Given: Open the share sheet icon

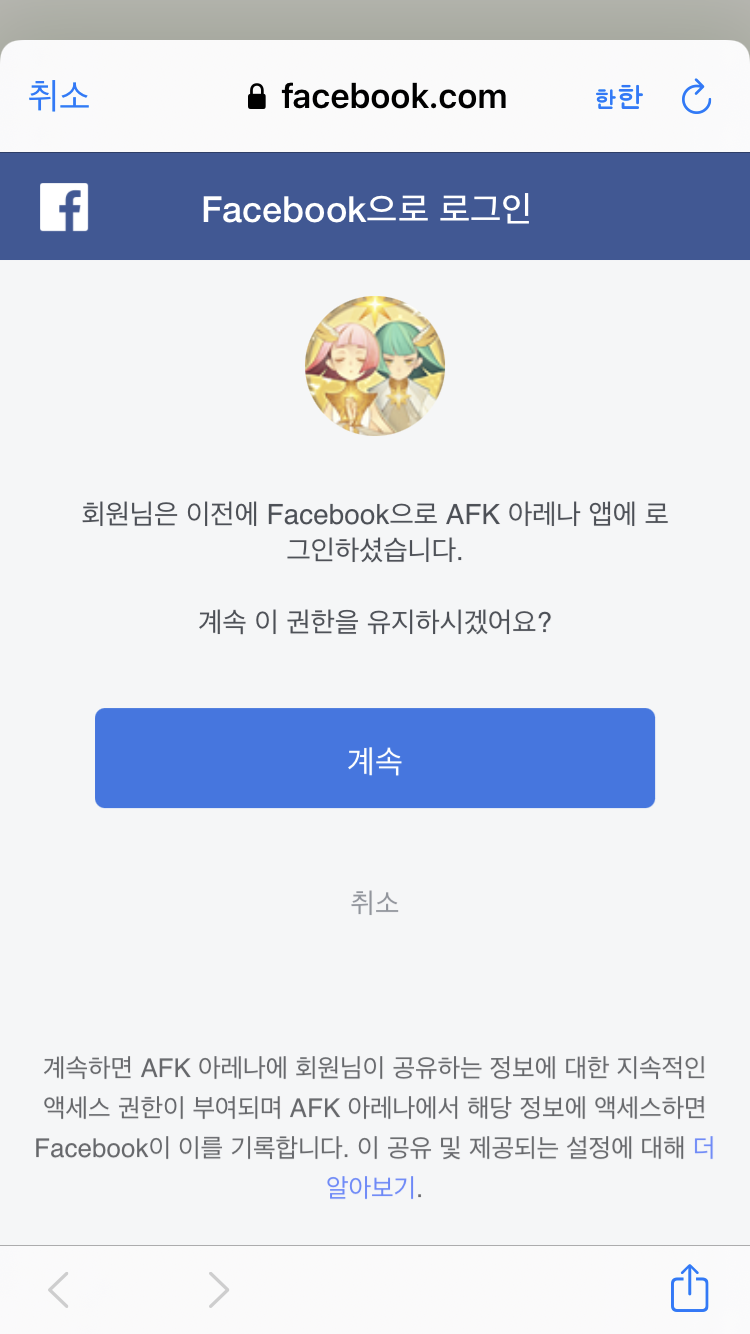Looking at the screenshot, I should pyautogui.click(x=689, y=1289).
